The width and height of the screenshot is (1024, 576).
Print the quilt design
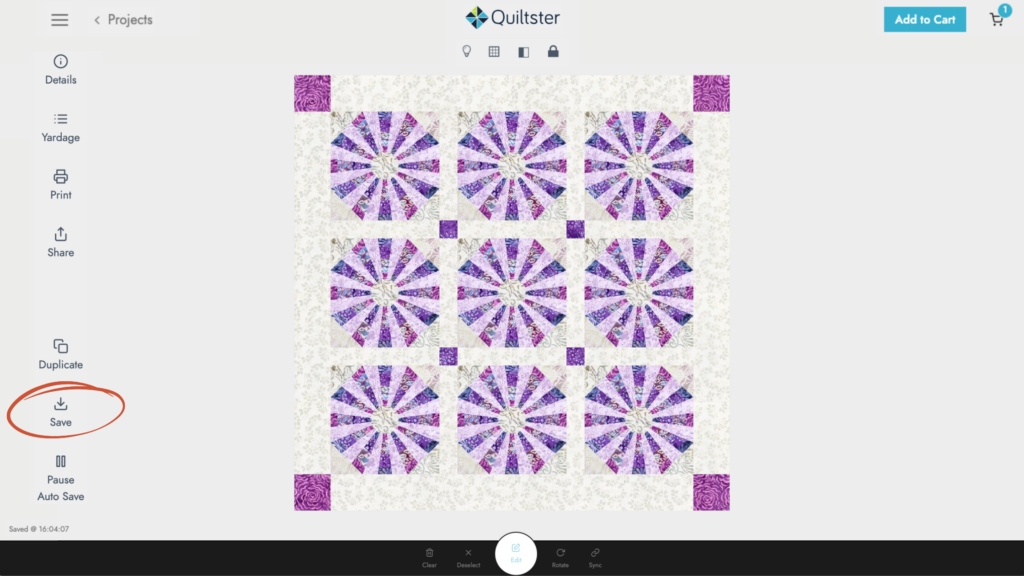[61, 184]
